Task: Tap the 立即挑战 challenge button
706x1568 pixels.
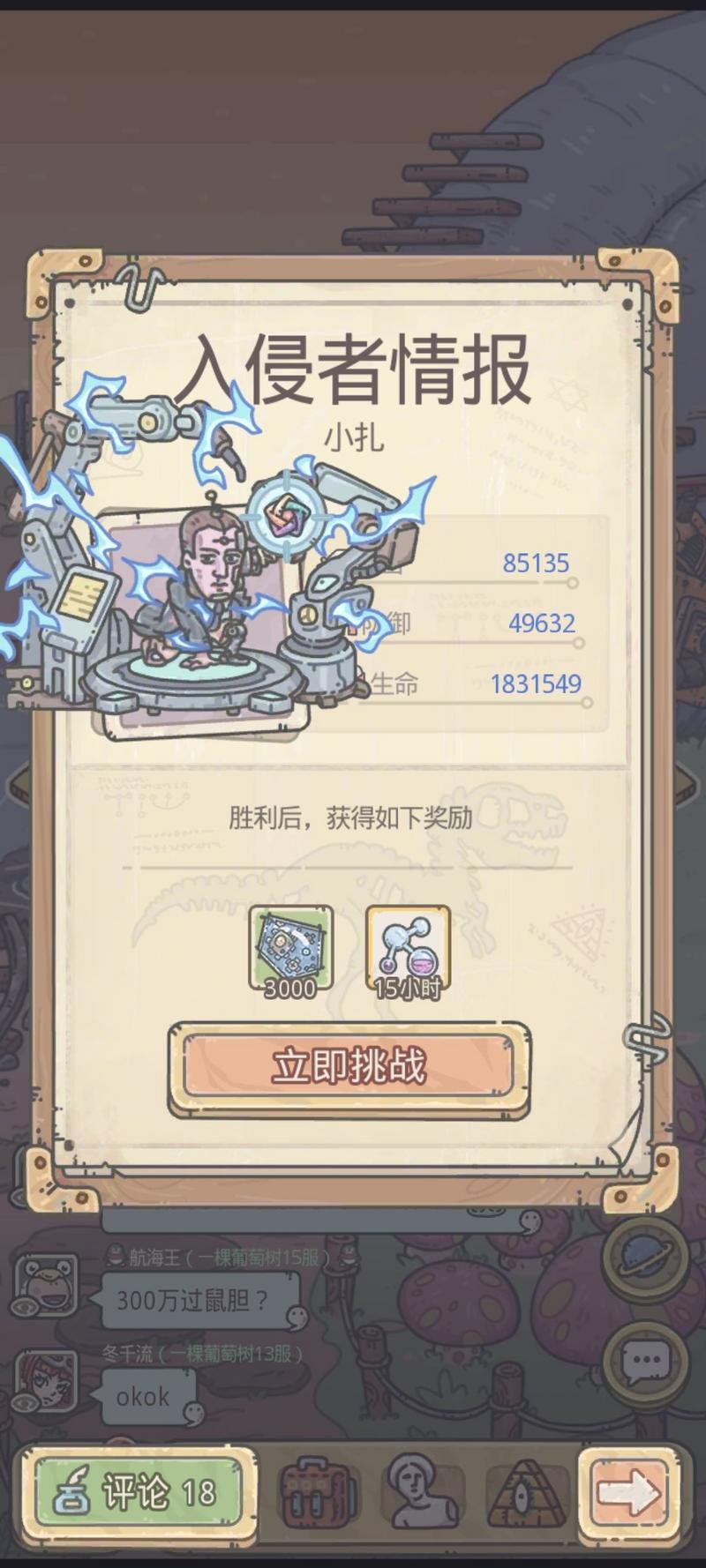Action: click(x=349, y=1067)
